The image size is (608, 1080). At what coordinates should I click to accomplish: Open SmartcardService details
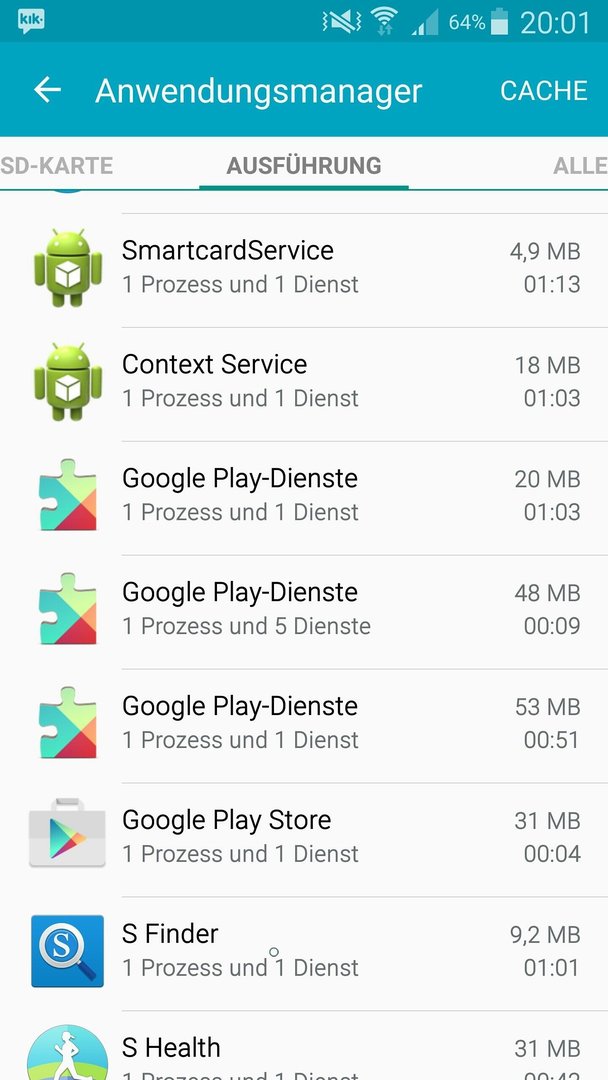point(304,270)
